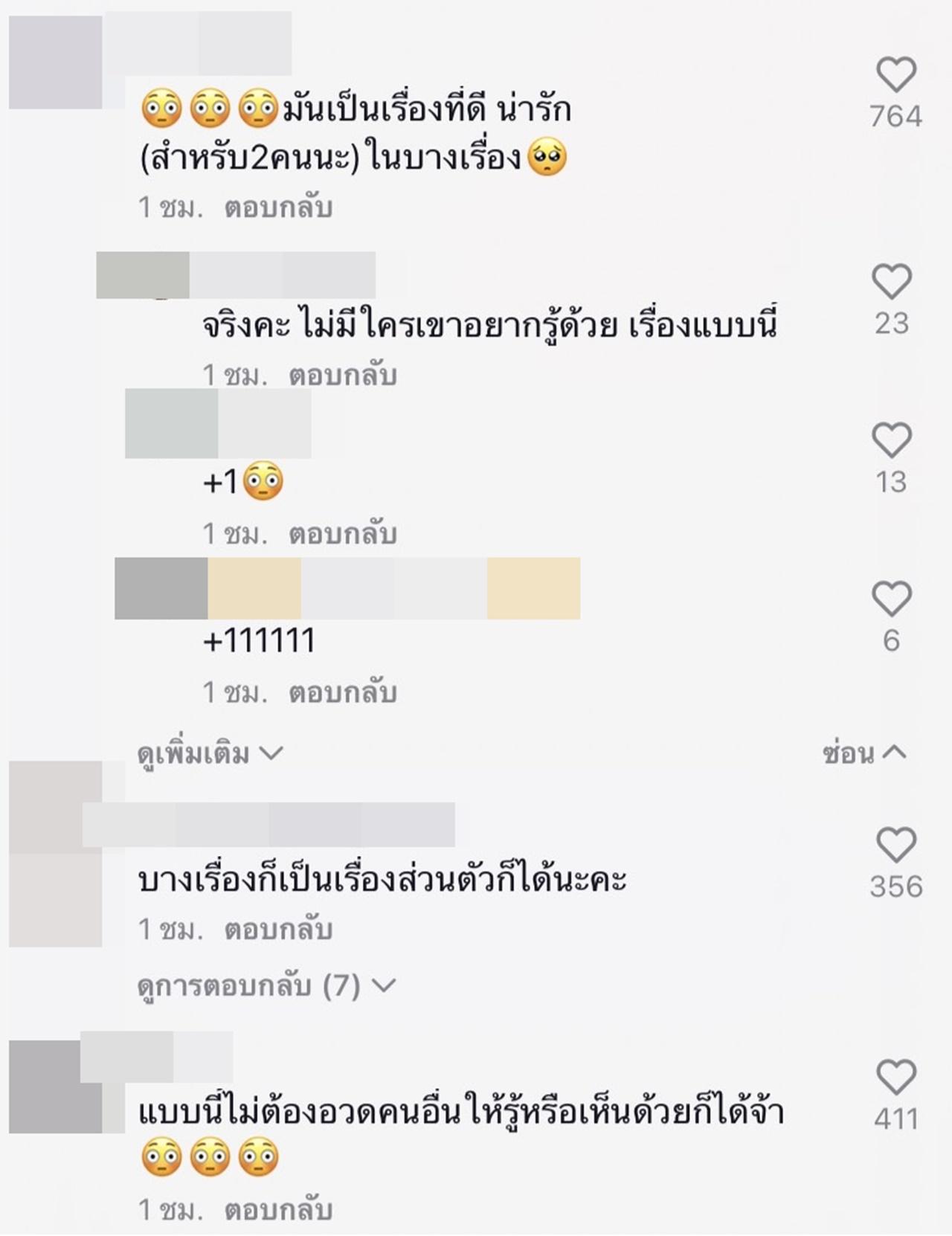
Task: Like the reply with 23 likes
Action: pos(891,282)
